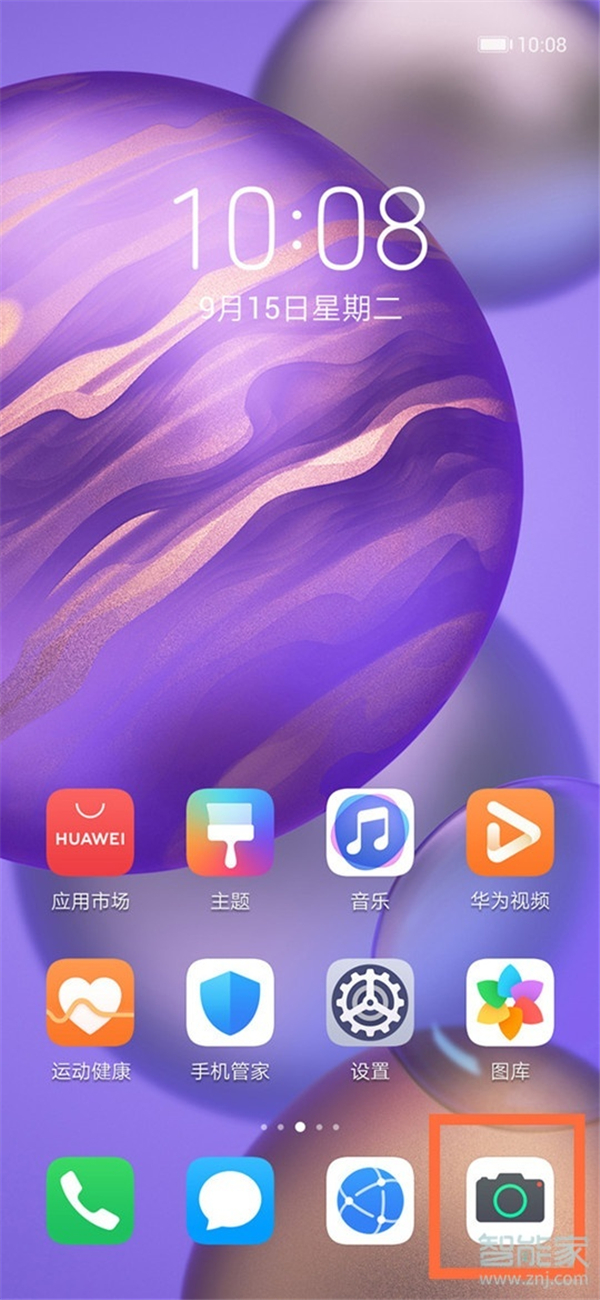Open the Camera app in dock
This screenshot has width=600, height=1300.
point(510,1200)
